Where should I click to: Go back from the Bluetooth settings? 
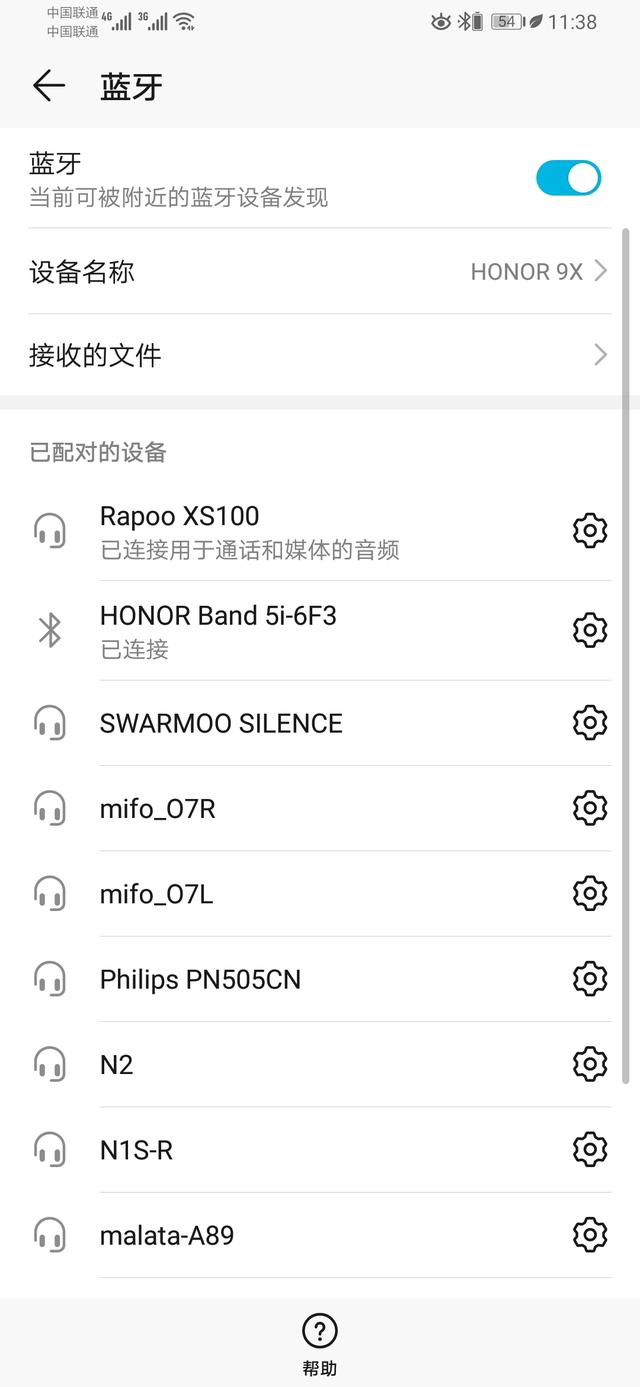pos(48,86)
